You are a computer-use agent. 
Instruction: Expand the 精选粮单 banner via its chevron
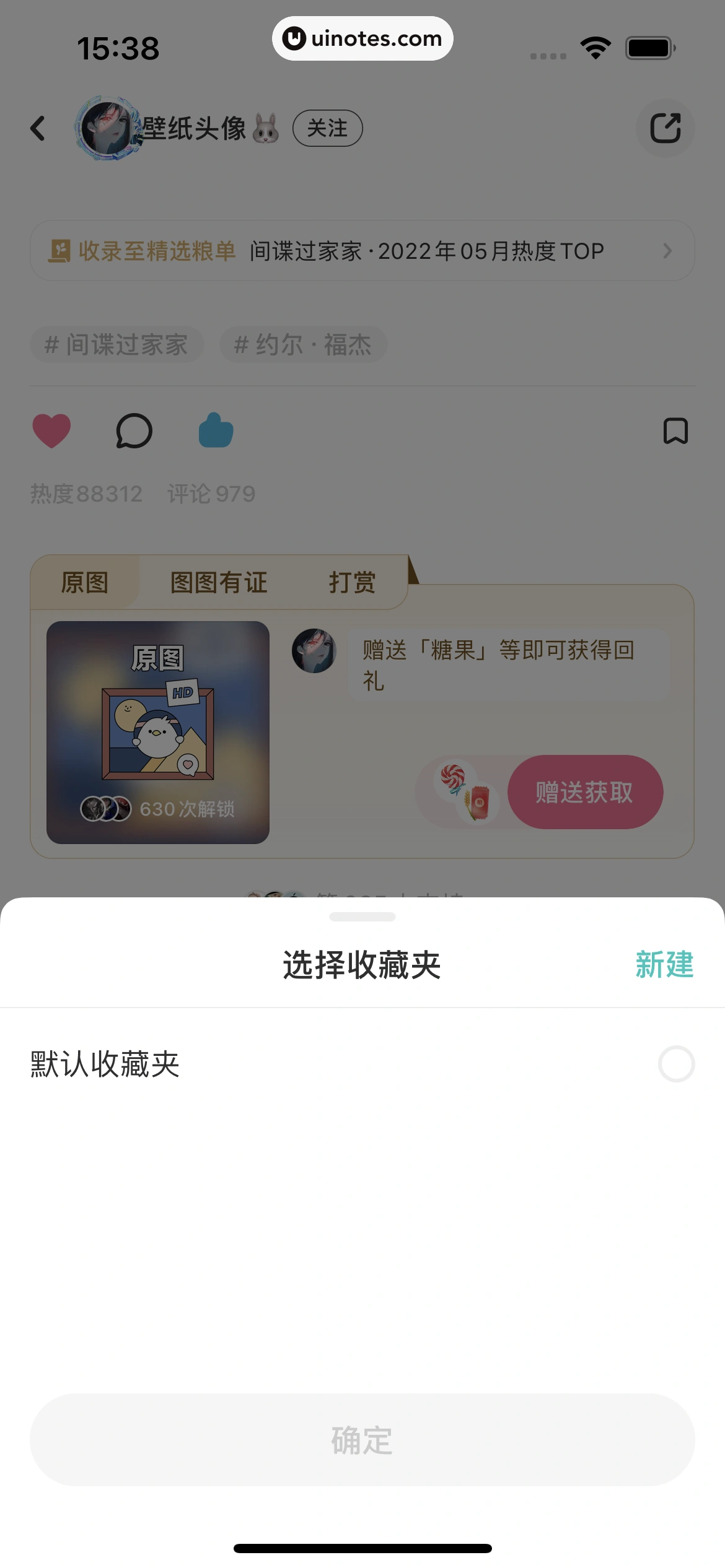(667, 251)
